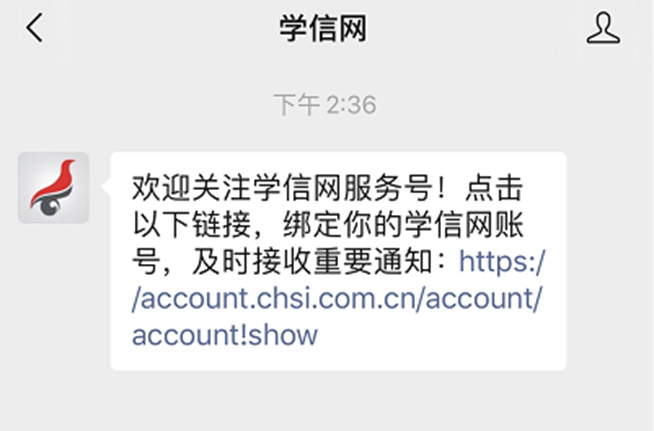Tap the 学信网 avatar beside the message
Screen dimensions: 654x431
tap(54, 187)
